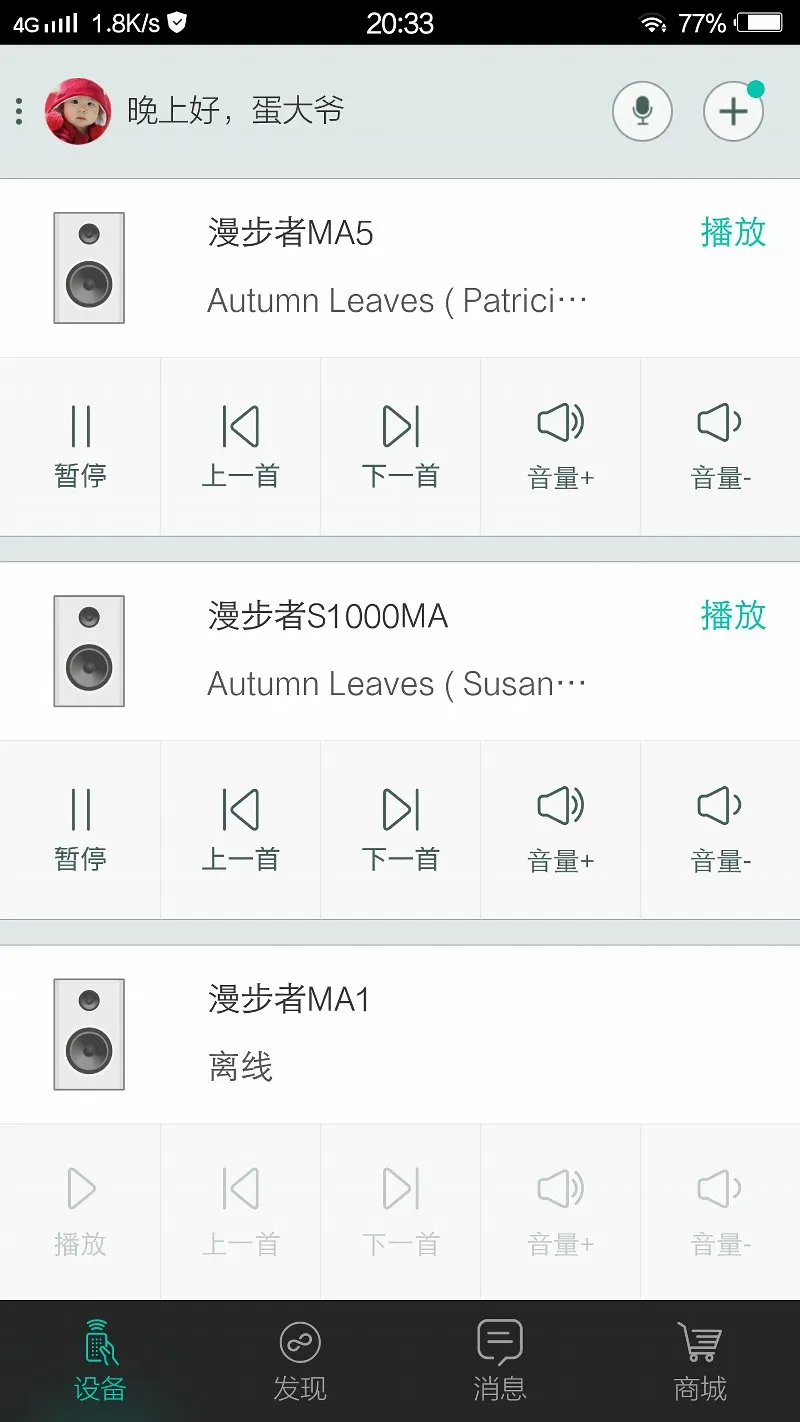The width and height of the screenshot is (800, 1422).
Task: Skip to next track on 漫步者MA5
Action: pyautogui.click(x=400, y=447)
